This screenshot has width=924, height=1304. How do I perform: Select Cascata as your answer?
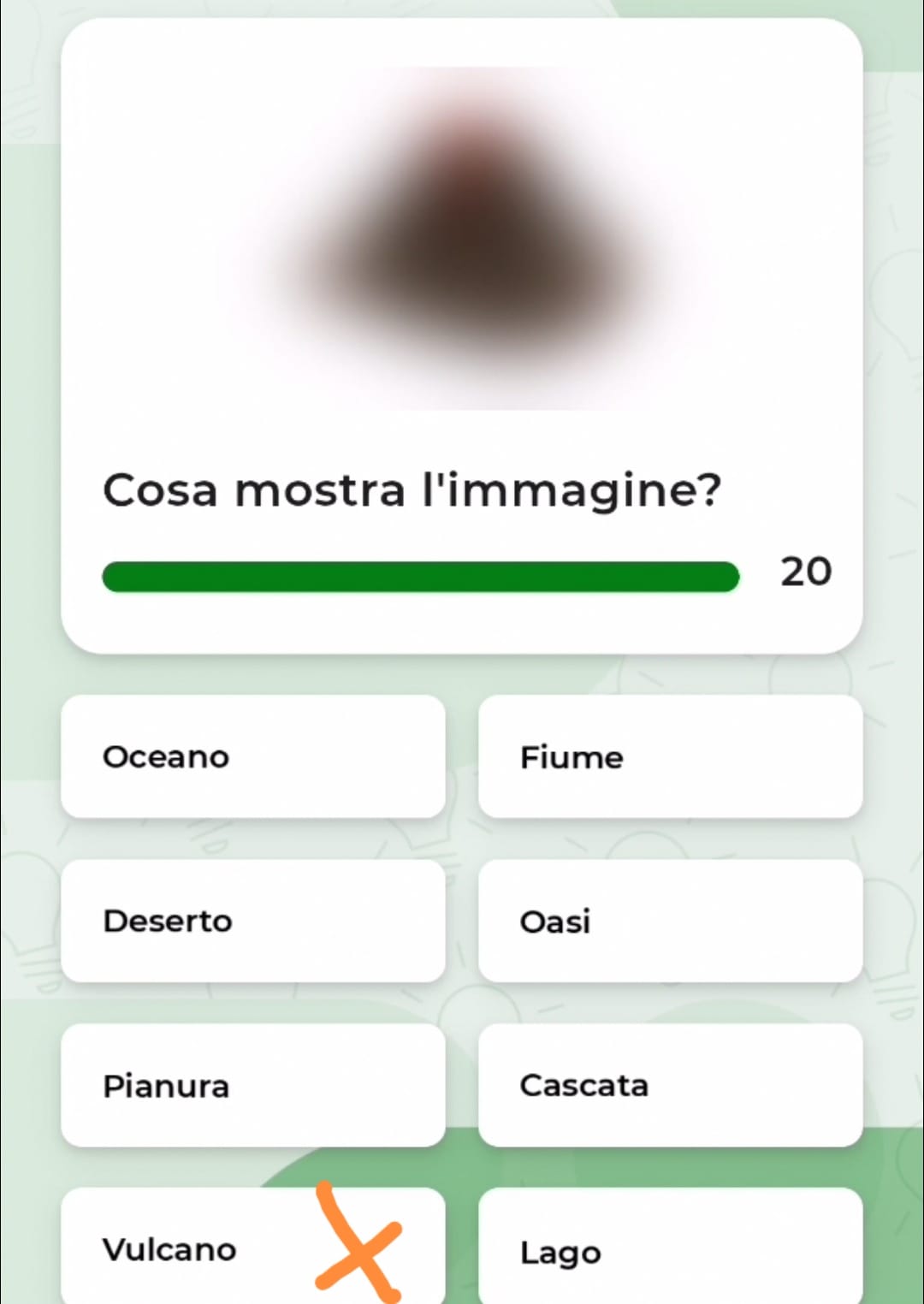tap(670, 1085)
